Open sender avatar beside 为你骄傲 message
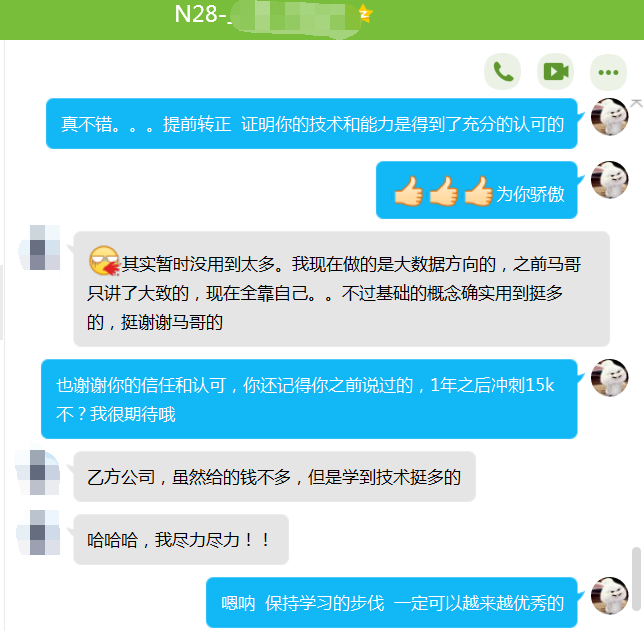Image resolution: width=644 pixels, height=631 pixels. (x=609, y=180)
